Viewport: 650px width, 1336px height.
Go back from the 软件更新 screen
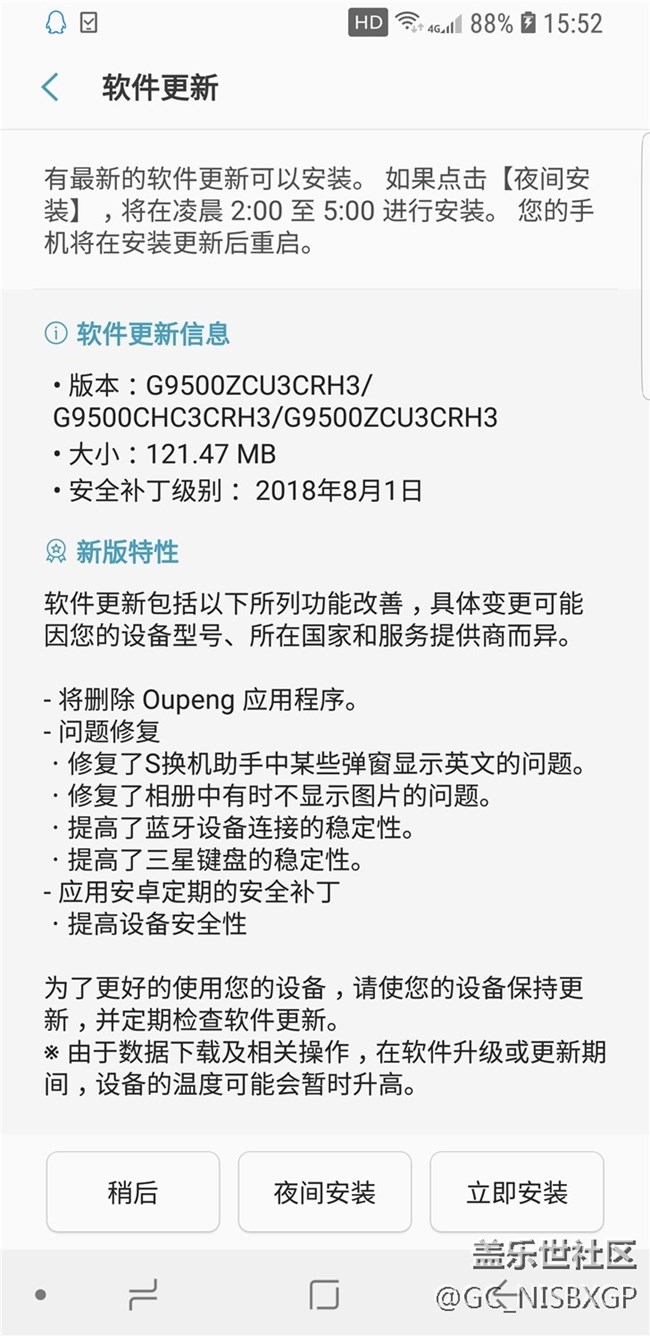50,88
